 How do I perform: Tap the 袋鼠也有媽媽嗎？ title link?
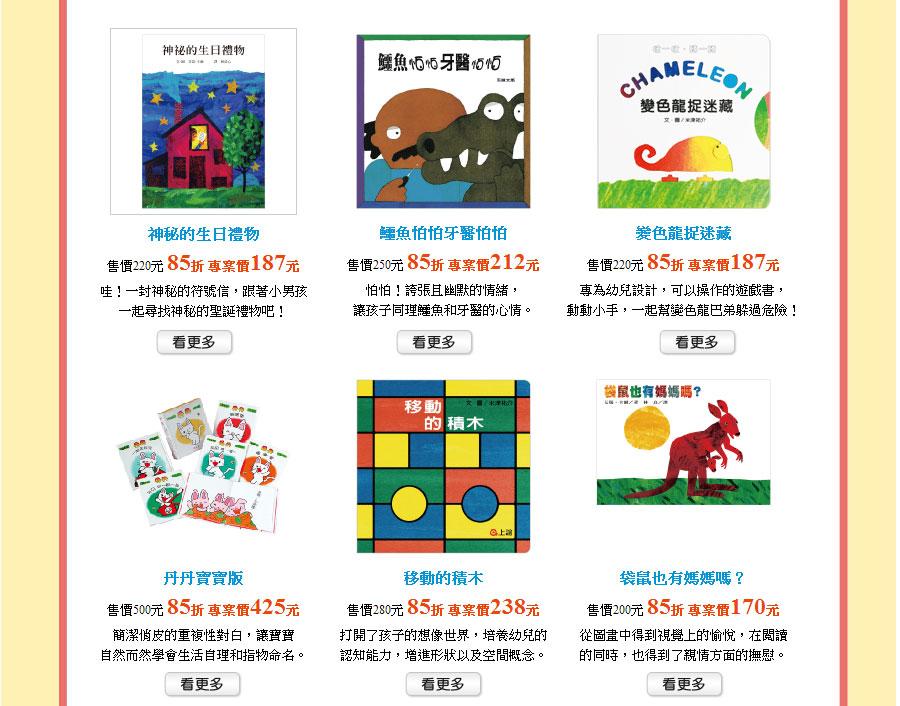coord(684,578)
